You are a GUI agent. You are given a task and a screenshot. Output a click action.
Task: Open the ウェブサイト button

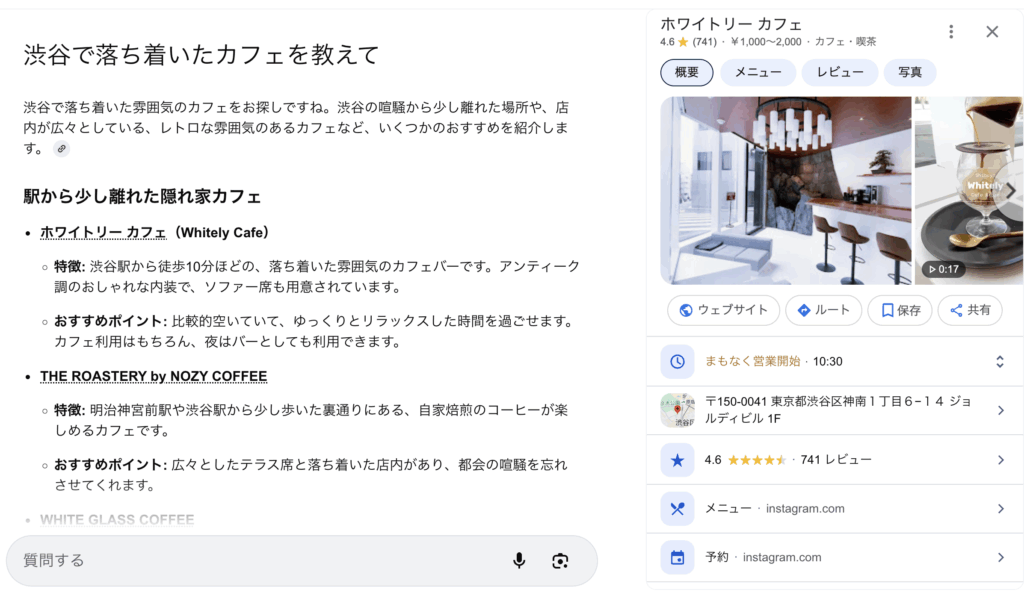[x=723, y=310]
